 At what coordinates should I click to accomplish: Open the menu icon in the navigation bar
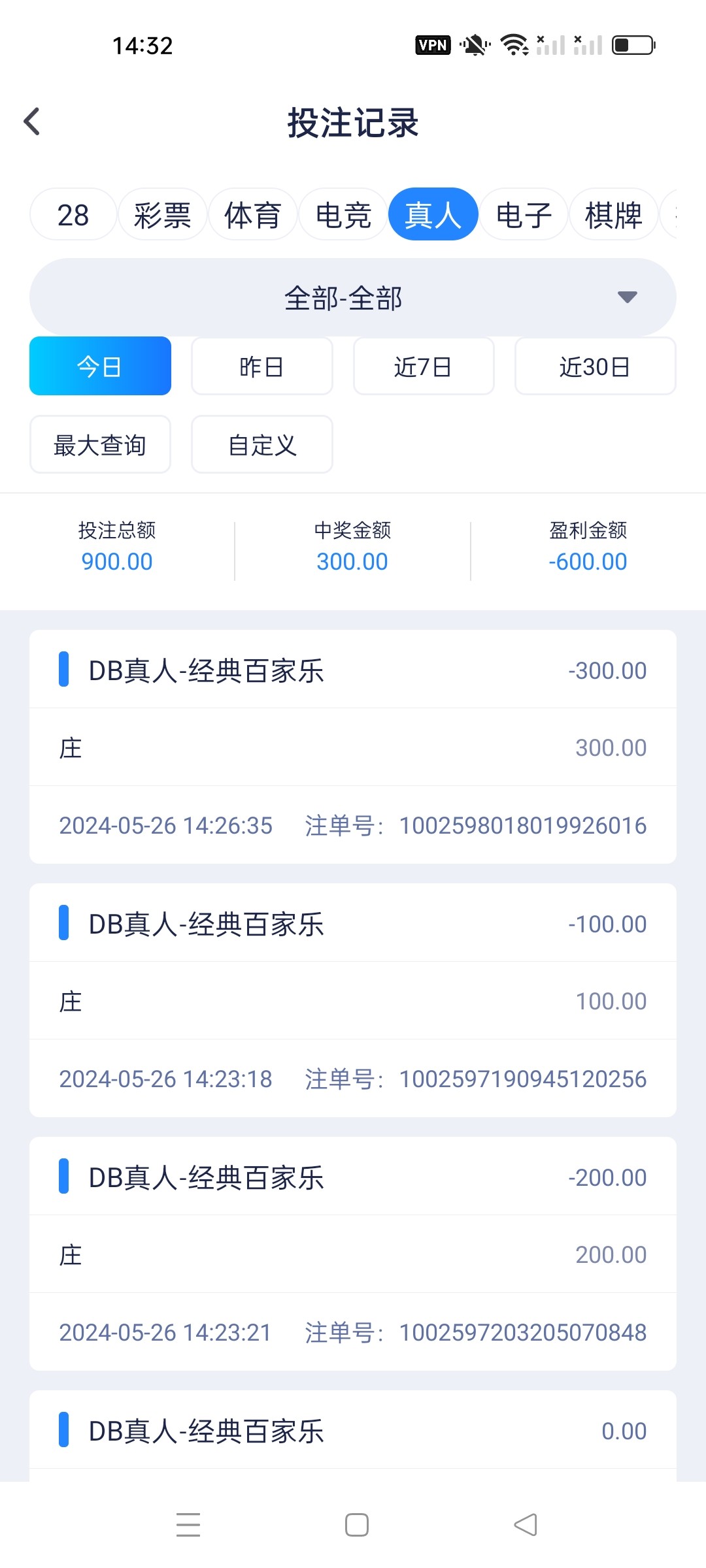click(x=188, y=1525)
